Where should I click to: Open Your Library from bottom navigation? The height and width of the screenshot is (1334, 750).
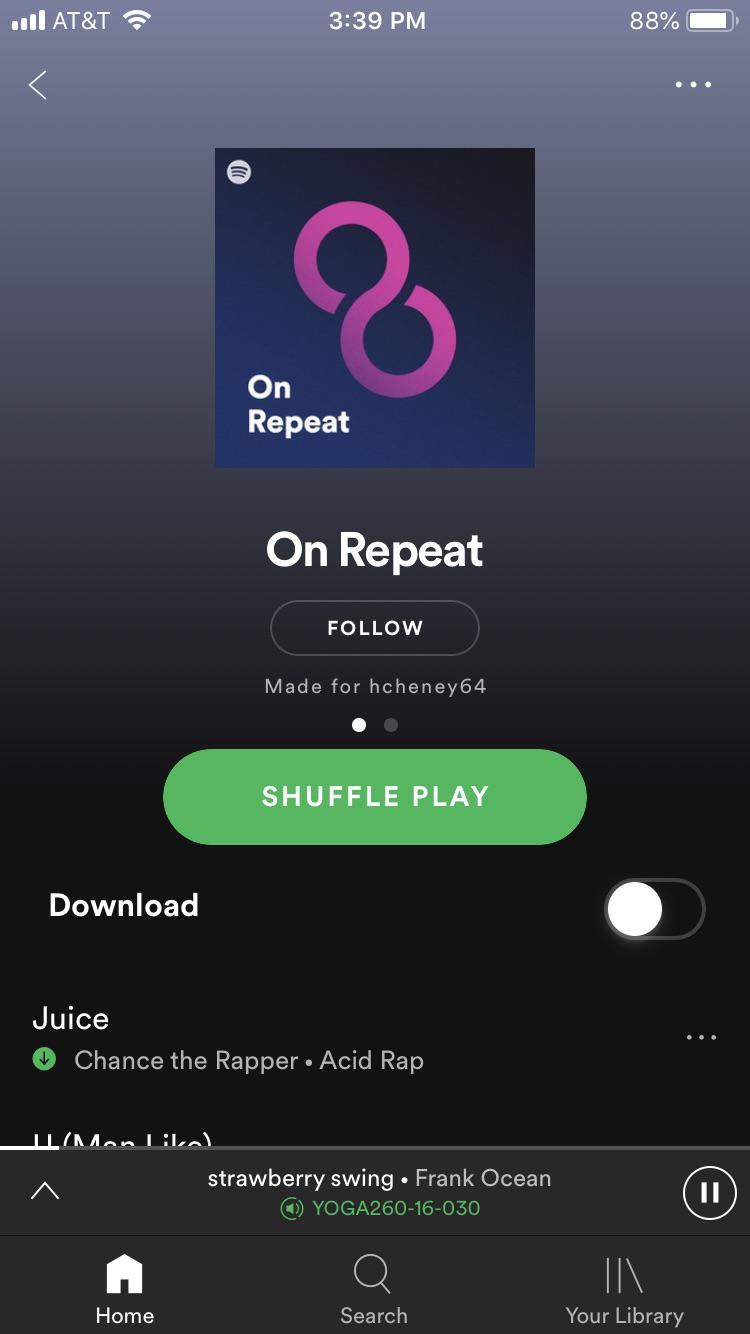(622, 1274)
